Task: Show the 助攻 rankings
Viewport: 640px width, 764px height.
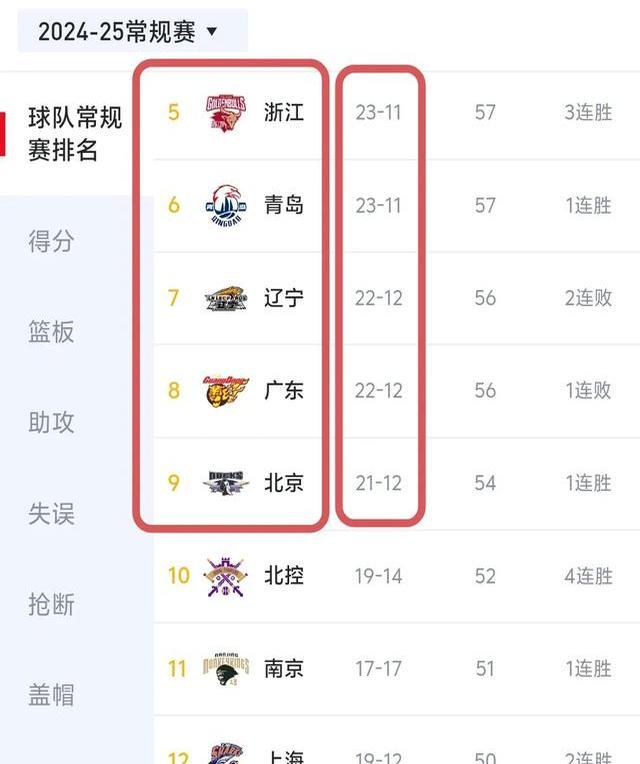Action: coord(51,423)
